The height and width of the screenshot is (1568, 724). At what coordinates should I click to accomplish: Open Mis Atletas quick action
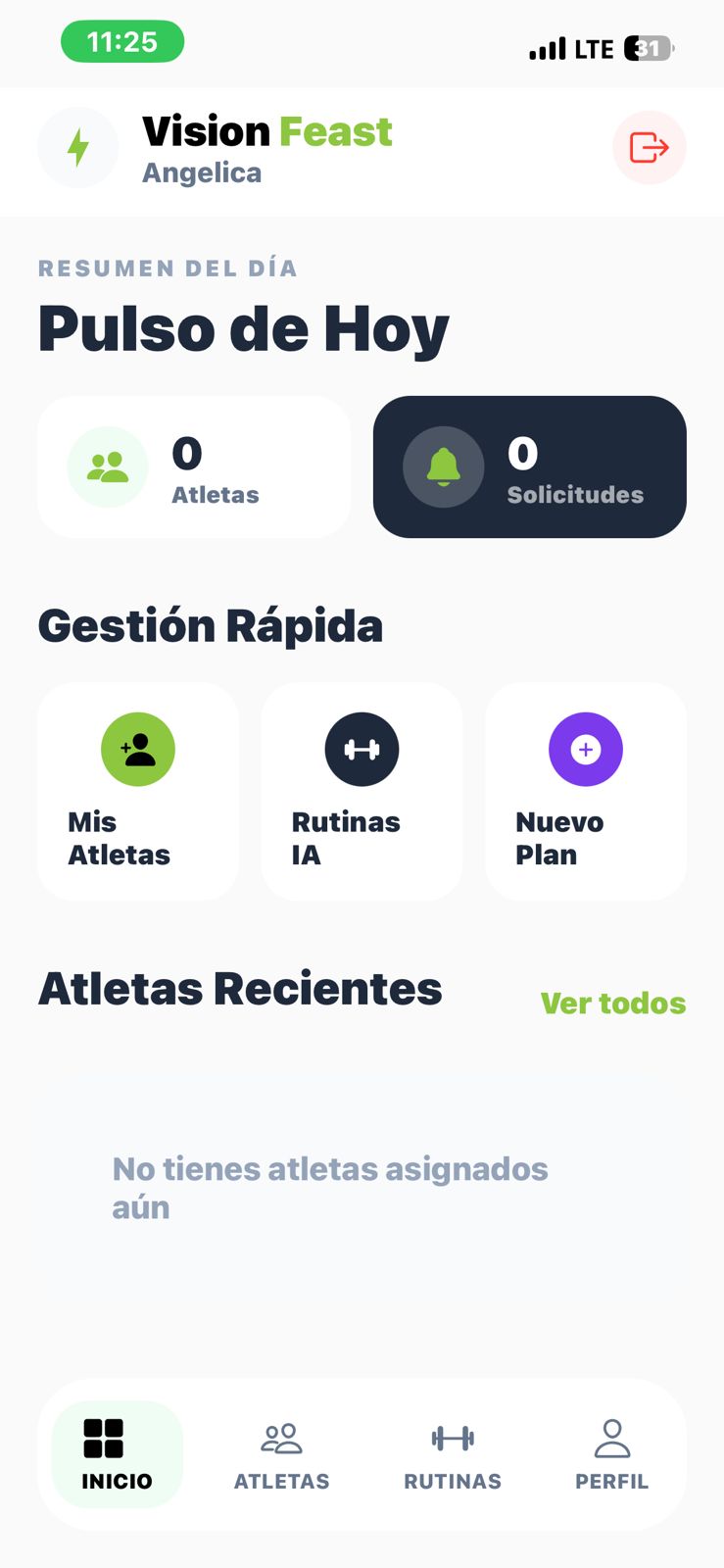[x=138, y=791]
